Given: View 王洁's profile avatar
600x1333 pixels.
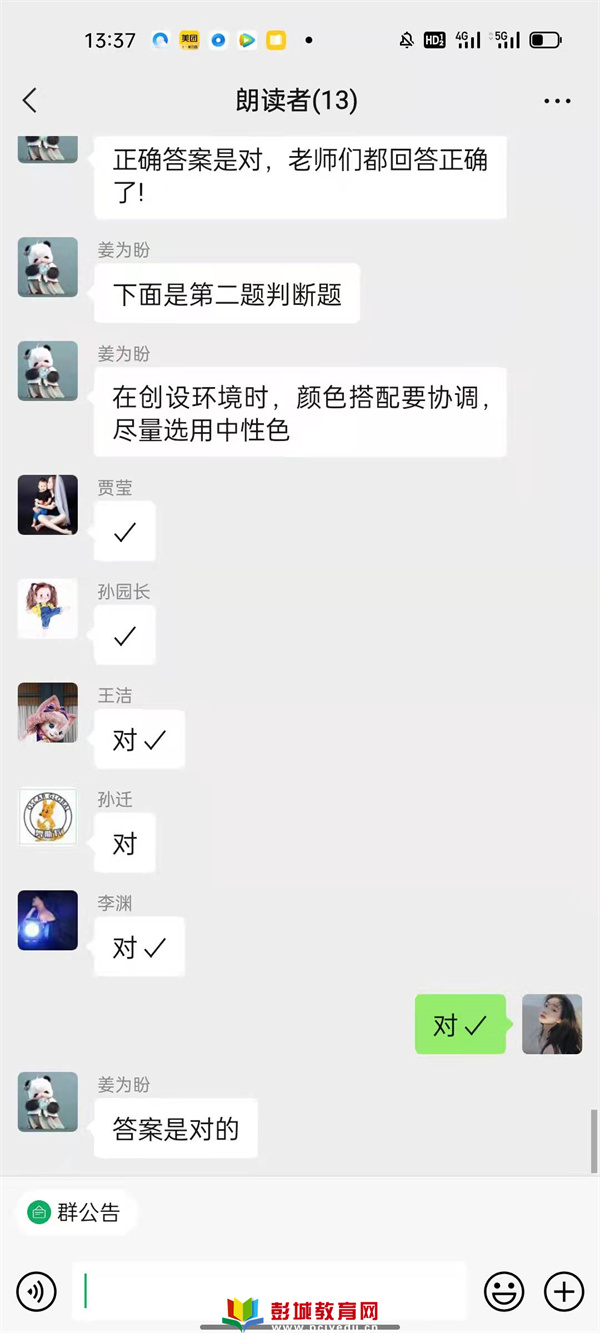Looking at the screenshot, I should (x=48, y=713).
